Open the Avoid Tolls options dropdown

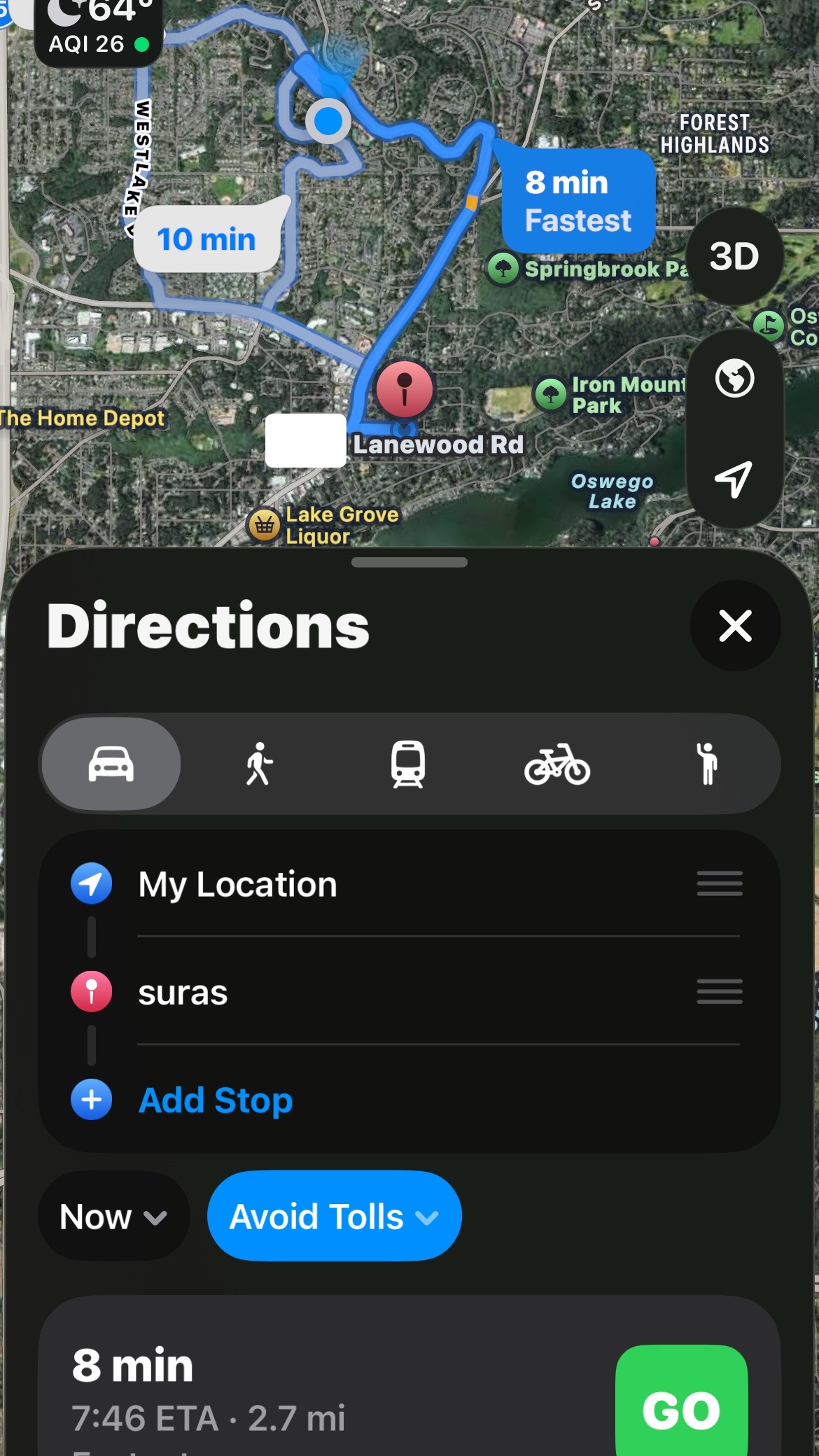click(335, 1216)
